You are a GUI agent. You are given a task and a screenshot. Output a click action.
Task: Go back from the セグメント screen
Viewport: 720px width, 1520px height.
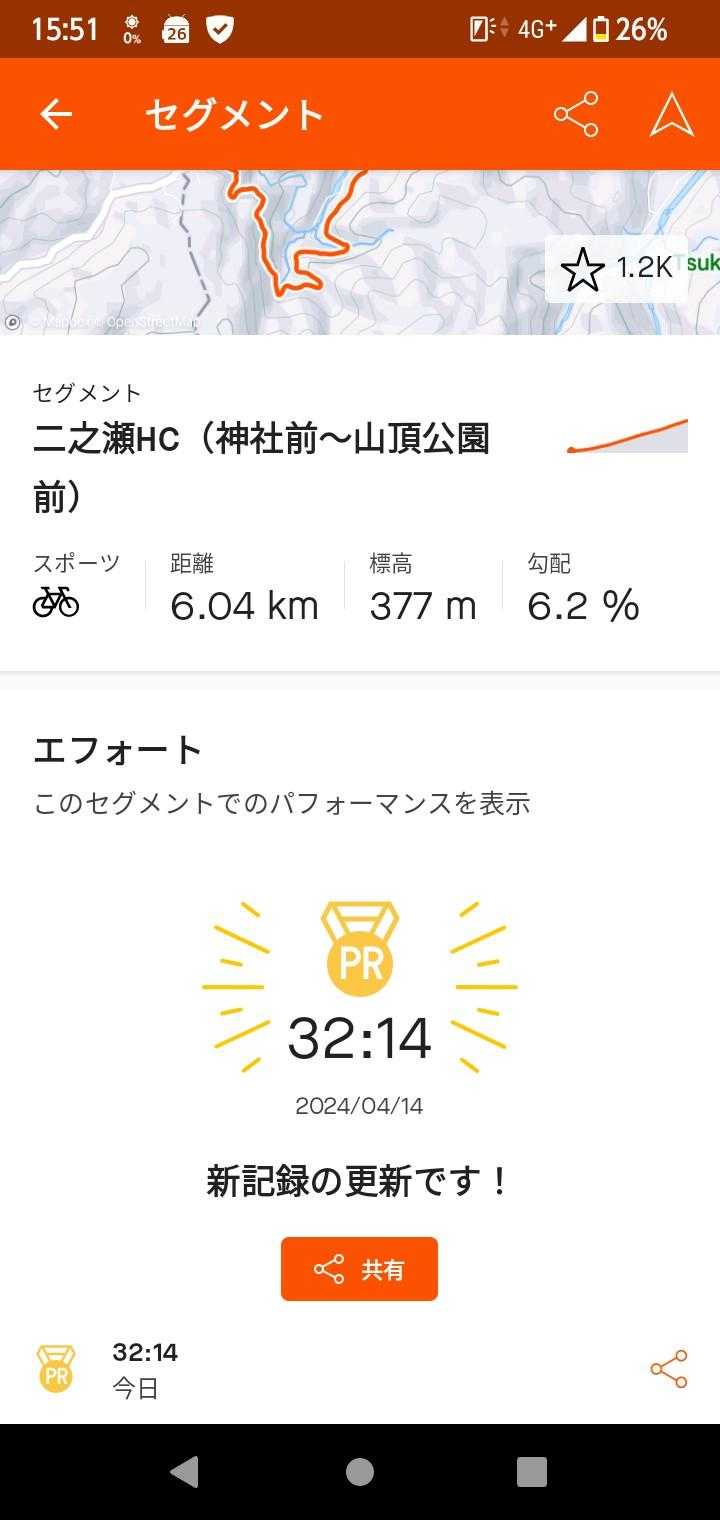click(56, 115)
